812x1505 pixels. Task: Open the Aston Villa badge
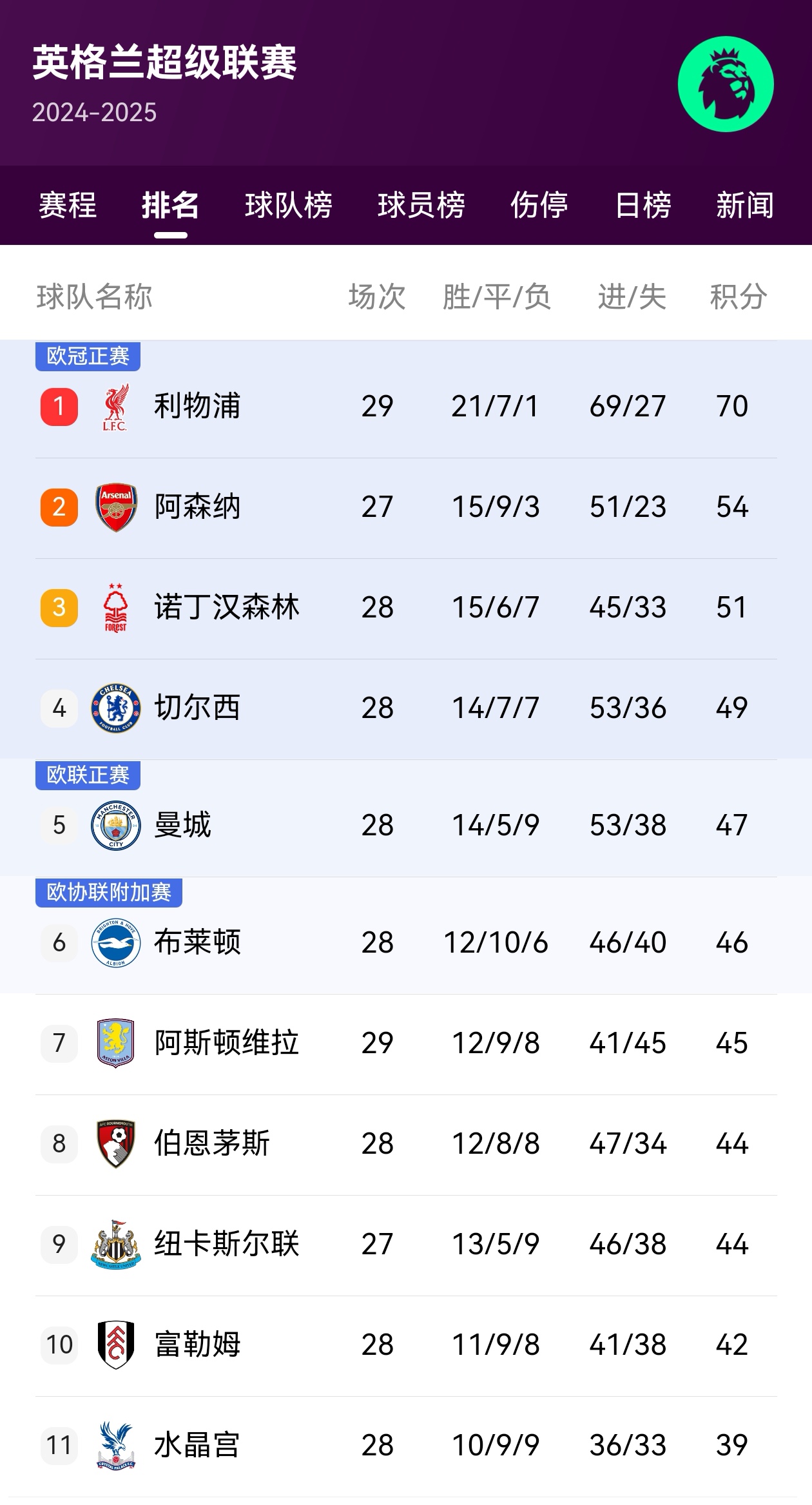pyautogui.click(x=115, y=1043)
